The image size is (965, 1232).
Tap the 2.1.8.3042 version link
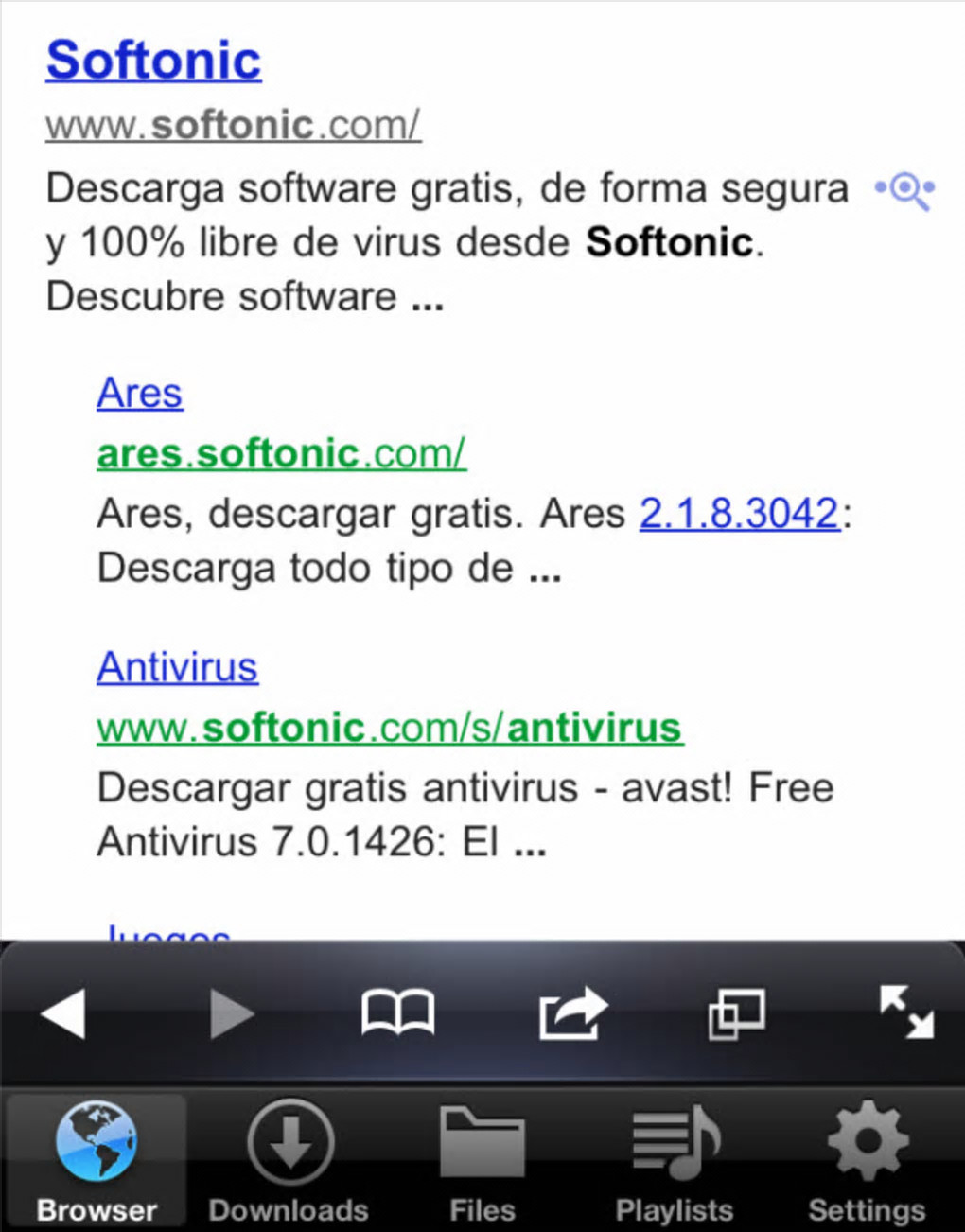pyautogui.click(x=740, y=514)
